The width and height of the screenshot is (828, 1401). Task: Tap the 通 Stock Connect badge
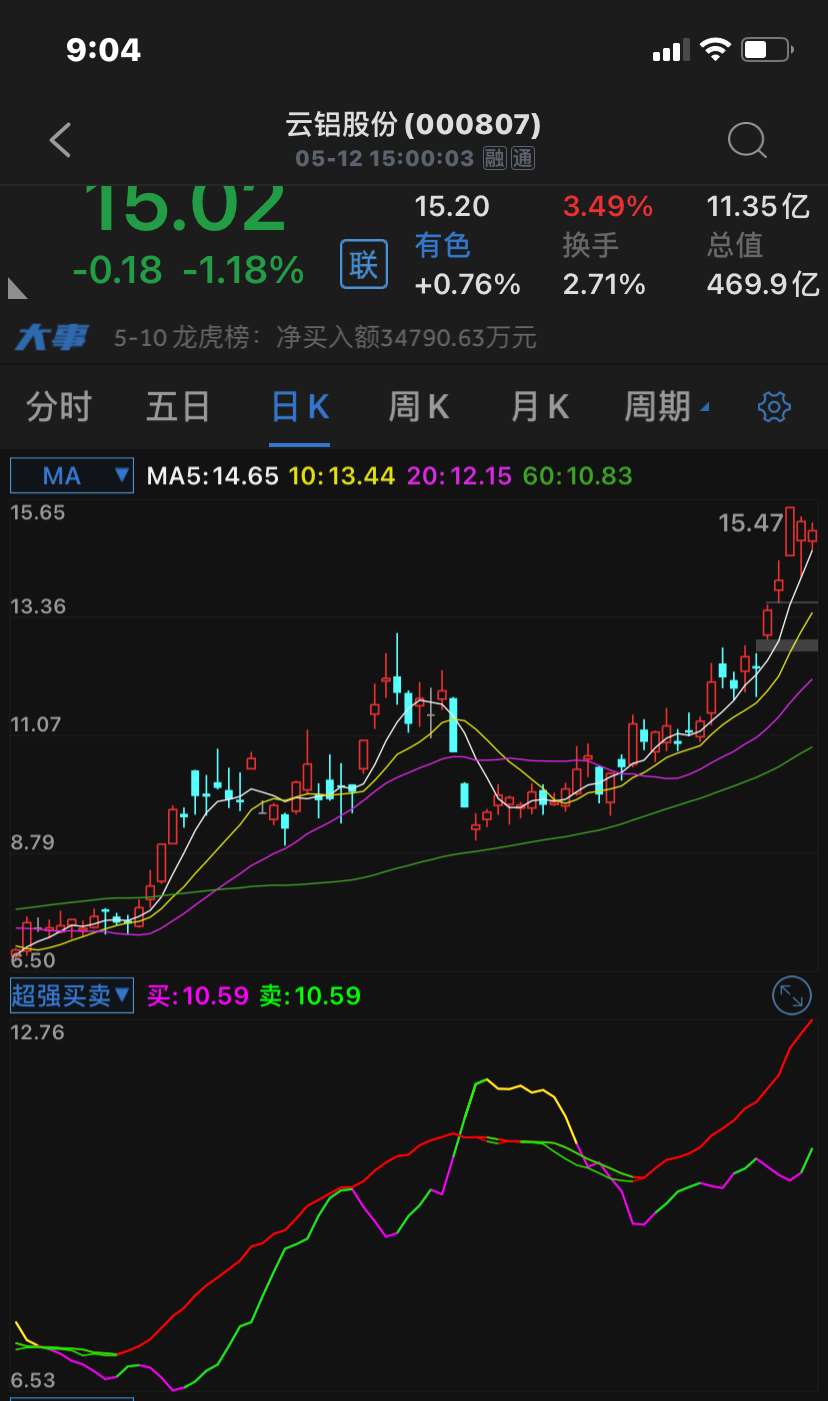tap(521, 158)
